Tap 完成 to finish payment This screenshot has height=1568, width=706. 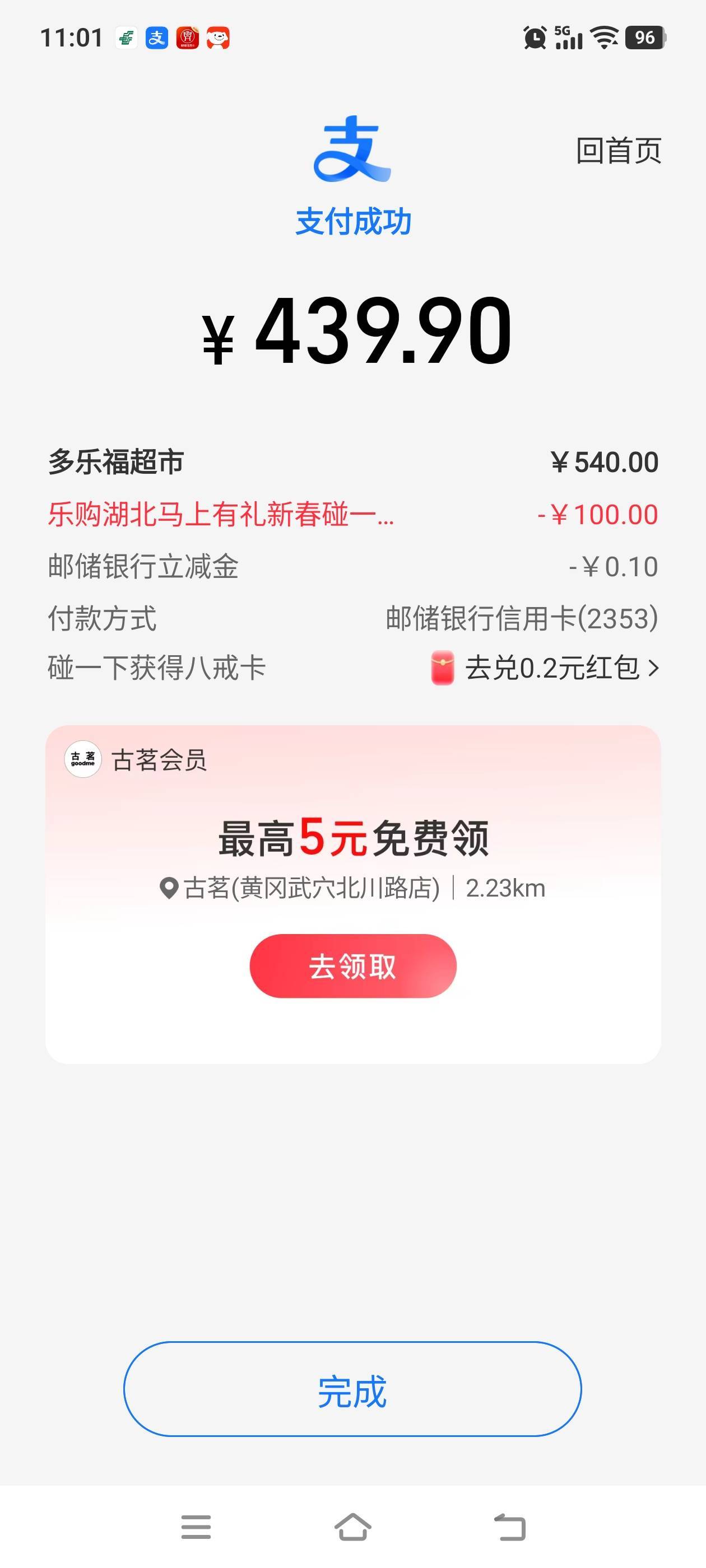(x=352, y=1389)
